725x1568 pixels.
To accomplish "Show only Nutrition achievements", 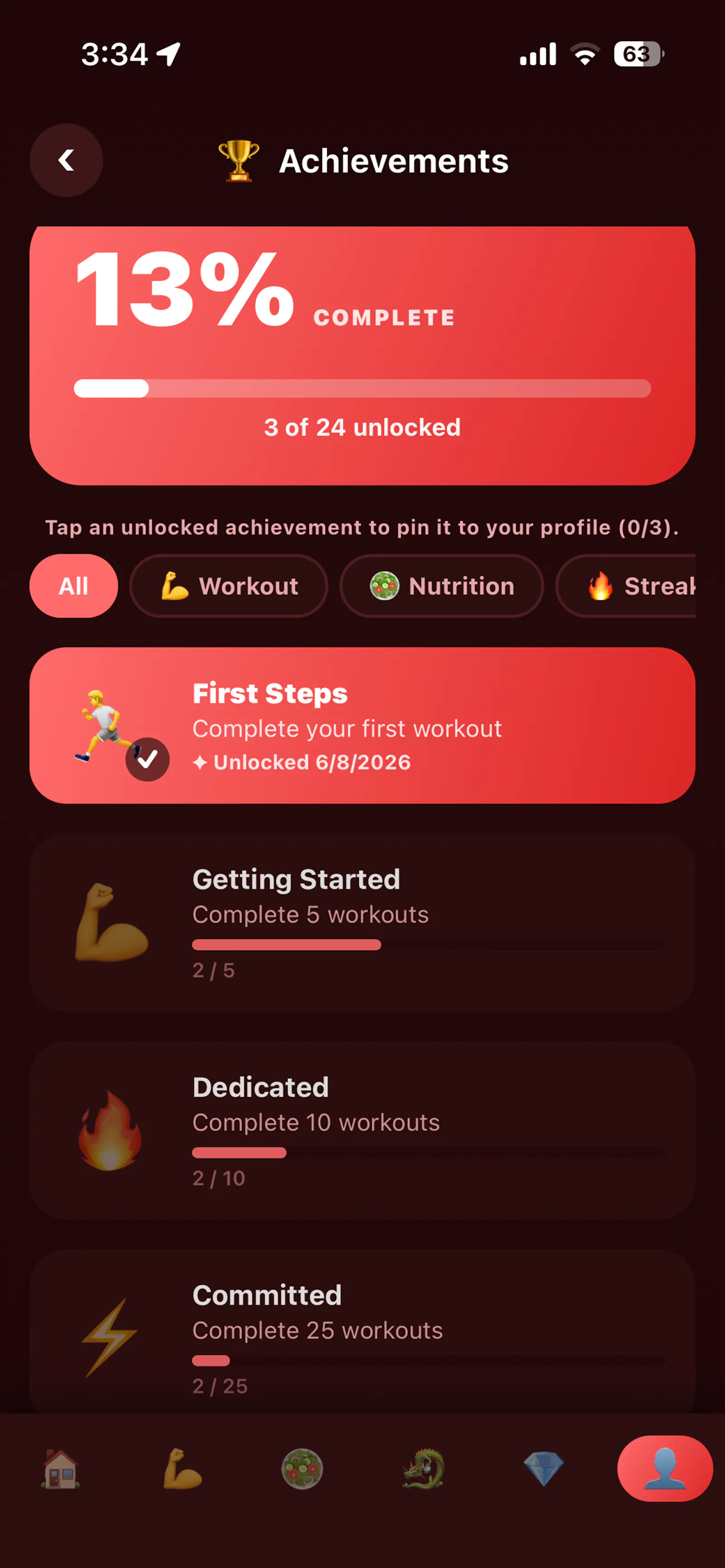I will 442,586.
